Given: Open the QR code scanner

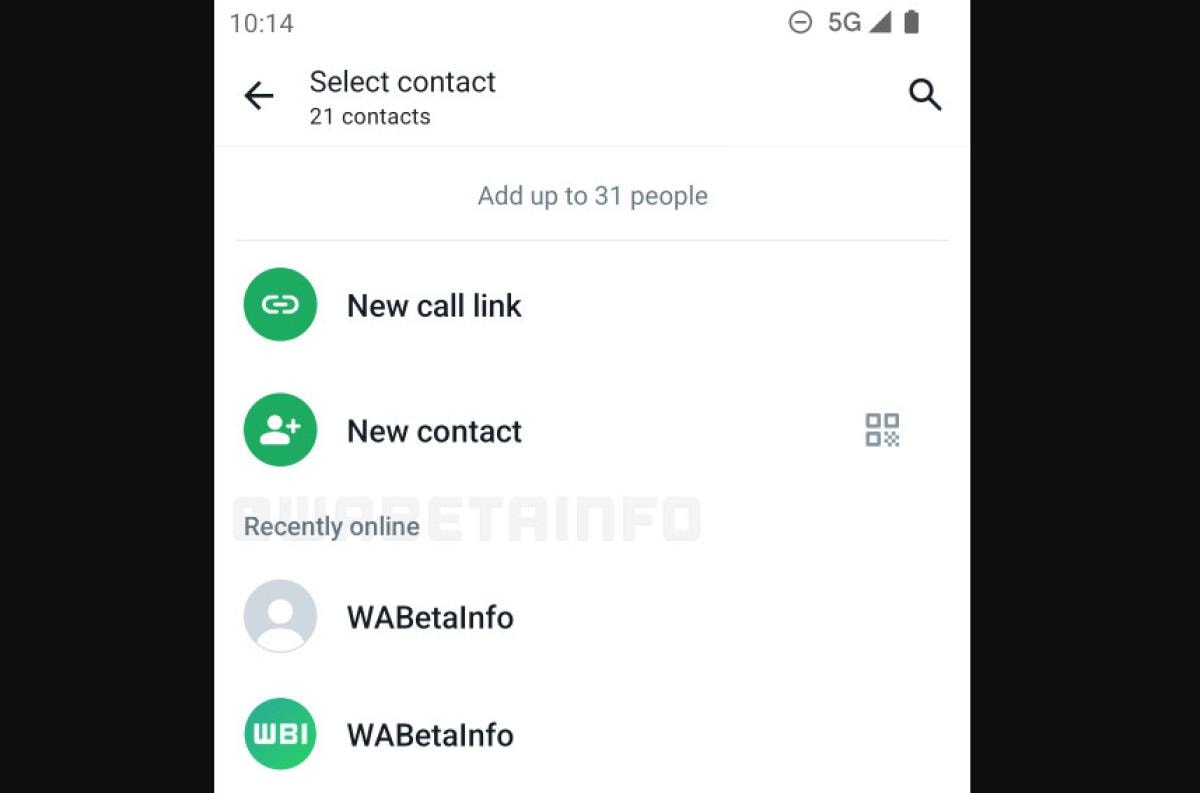Looking at the screenshot, I should point(882,430).
